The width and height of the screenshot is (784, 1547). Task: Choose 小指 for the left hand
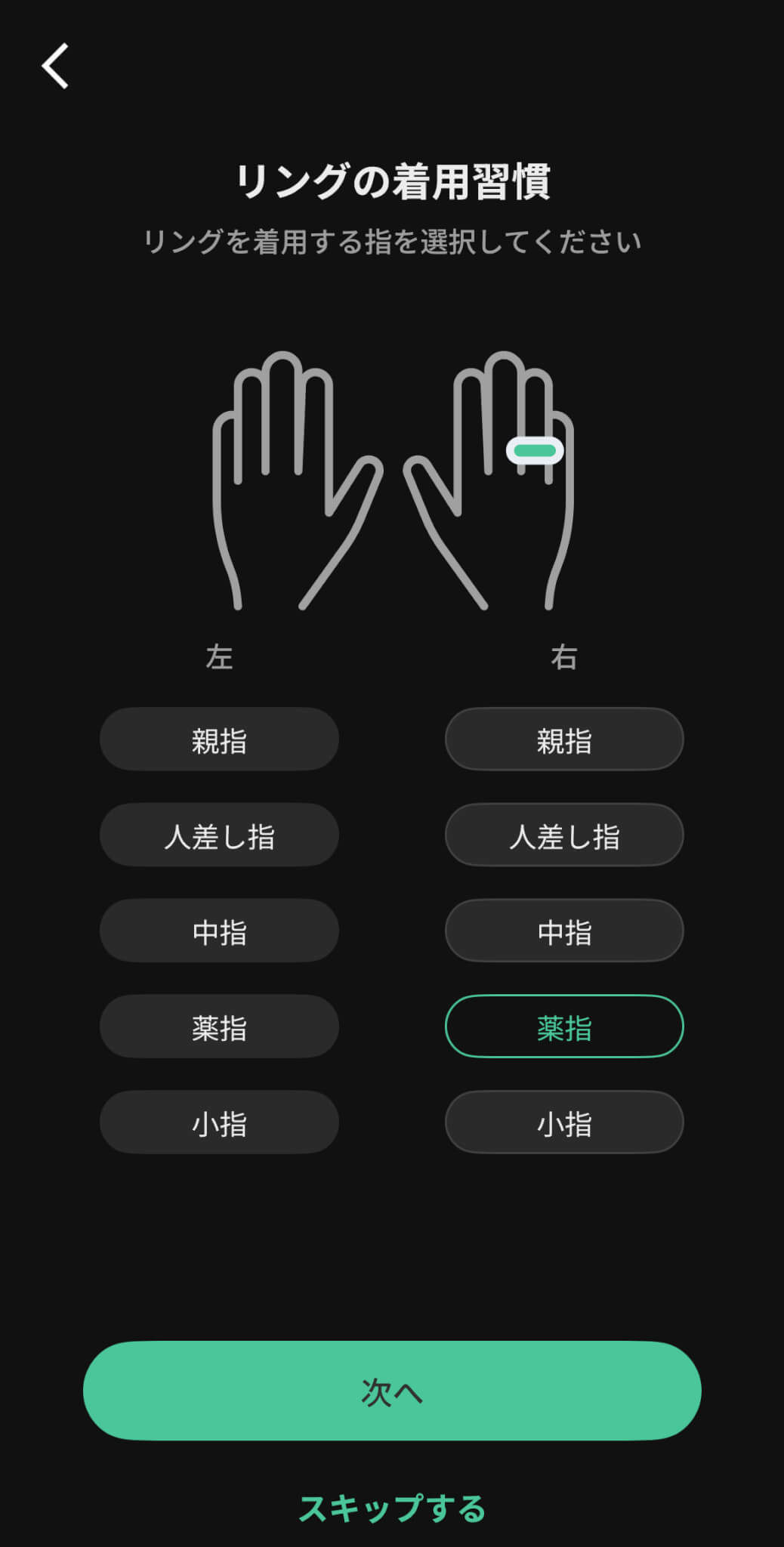coord(219,1122)
